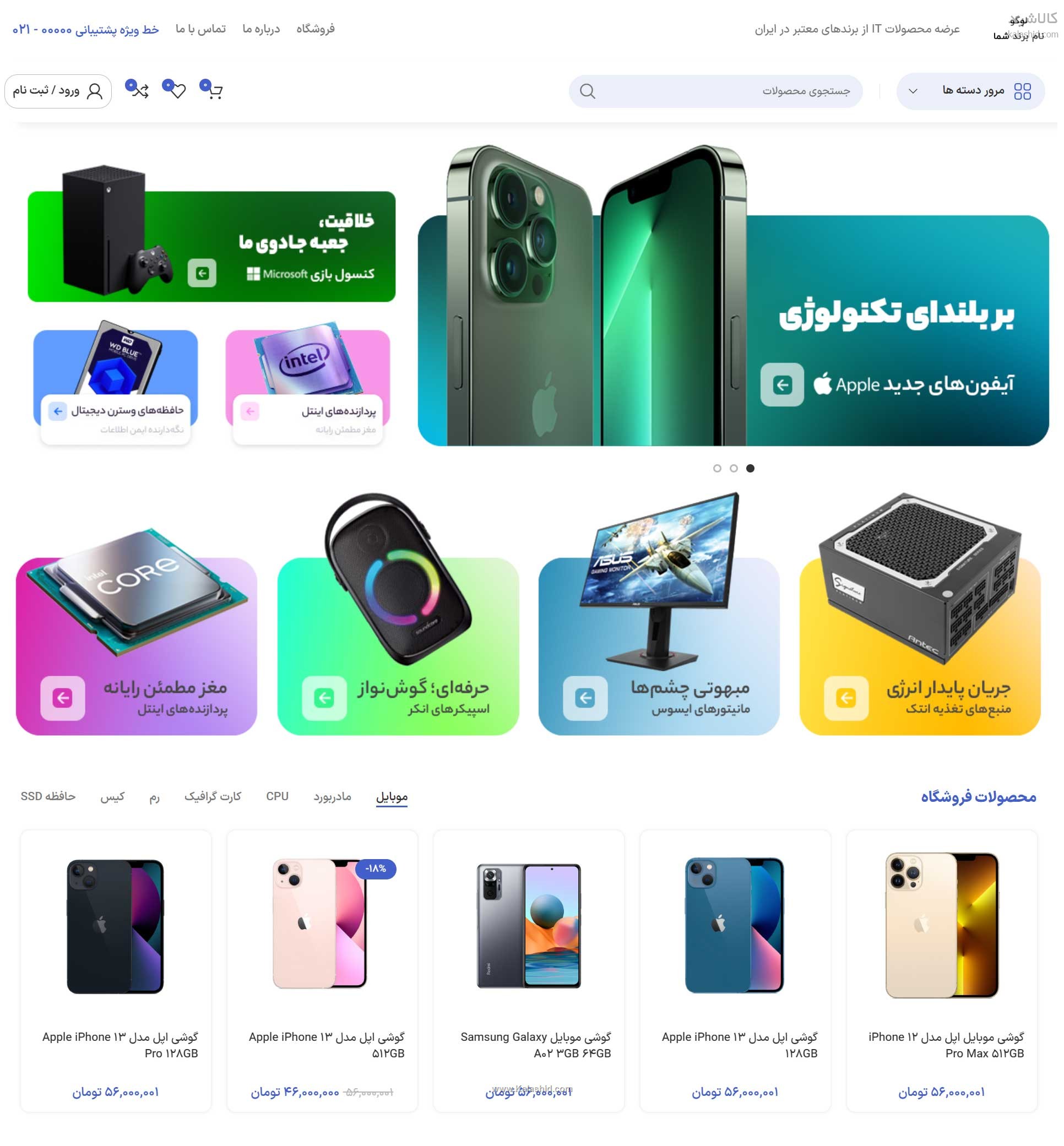Image resolution: width=1064 pixels, height=1146 pixels.
Task: Open the compare products icon
Action: click(x=139, y=90)
